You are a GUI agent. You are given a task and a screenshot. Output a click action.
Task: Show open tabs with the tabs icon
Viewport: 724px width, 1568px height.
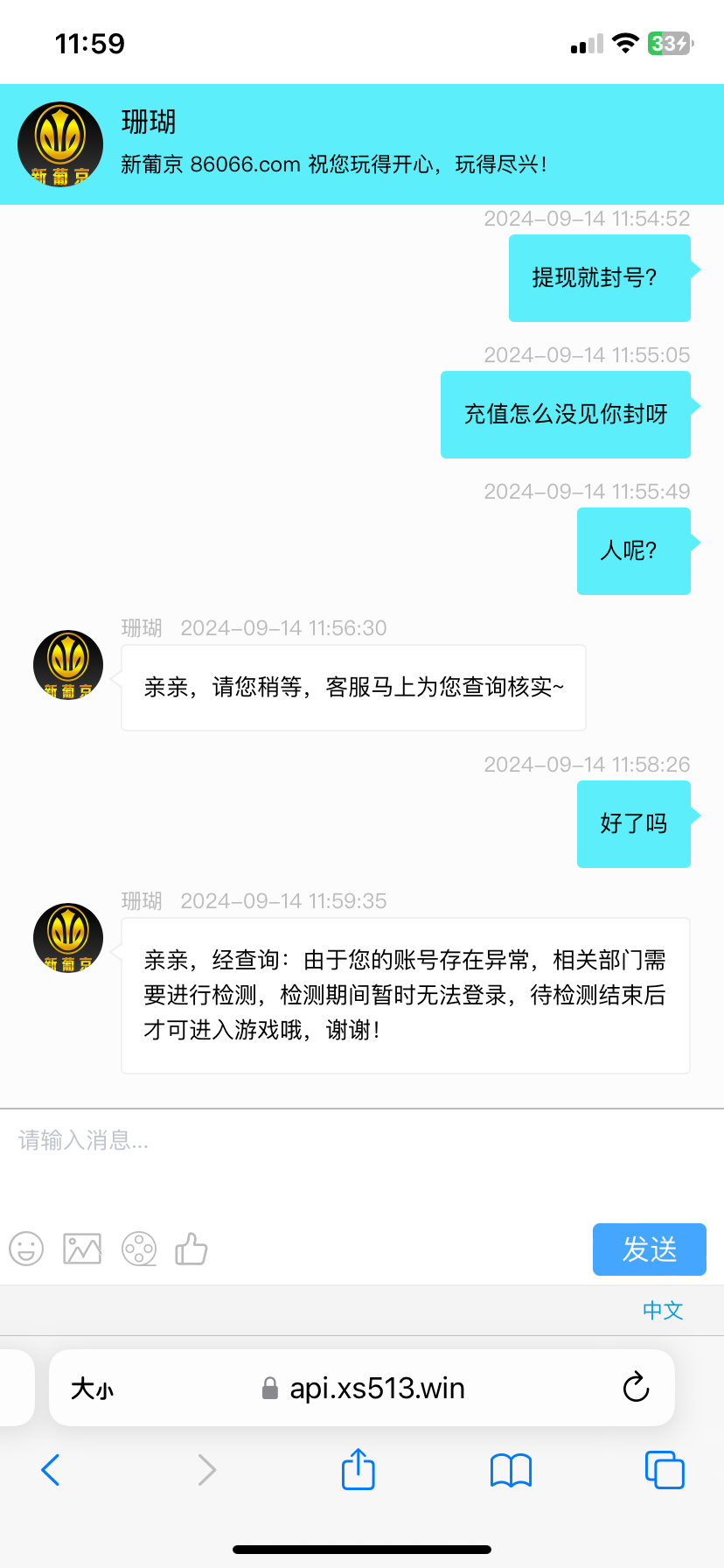coord(664,1470)
